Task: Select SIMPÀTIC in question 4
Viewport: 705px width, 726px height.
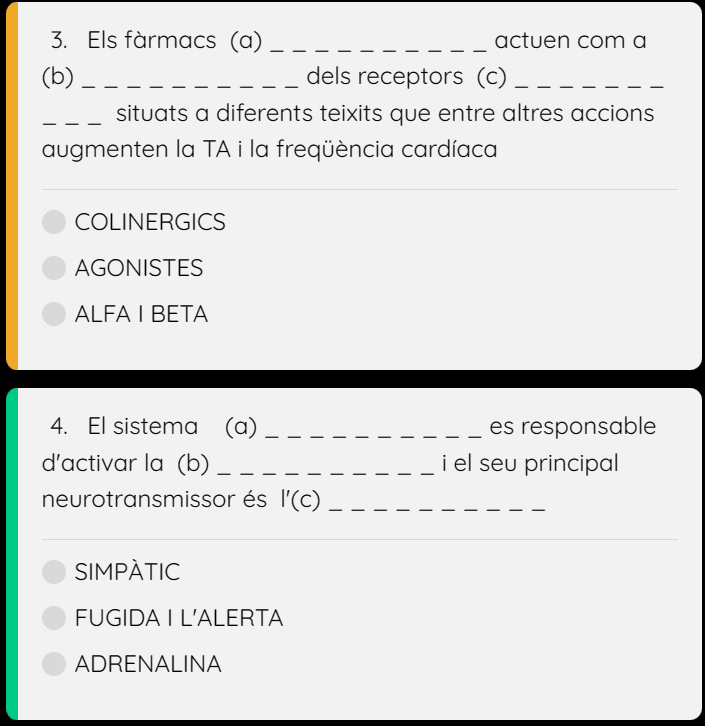Action: 56,572
